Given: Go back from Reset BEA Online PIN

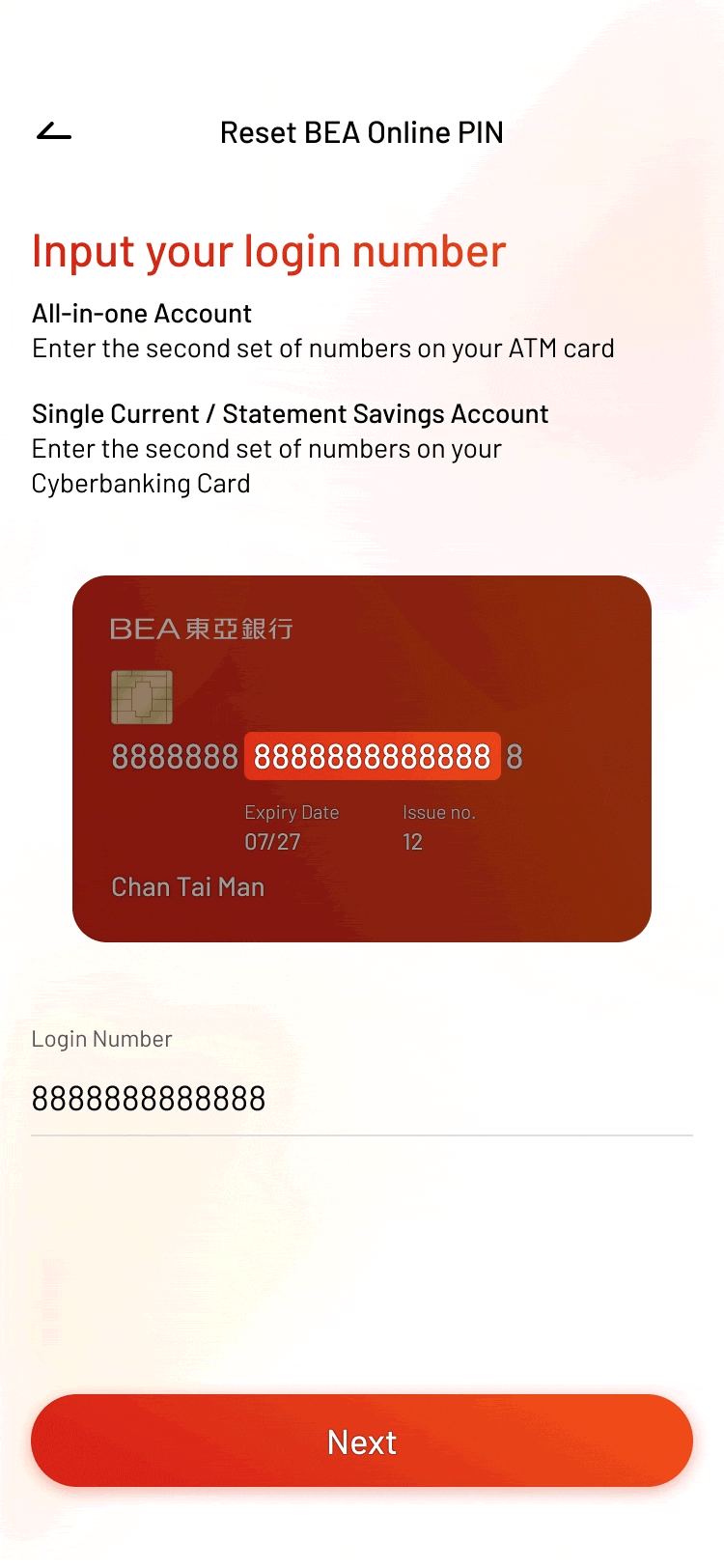Looking at the screenshot, I should click(55, 132).
